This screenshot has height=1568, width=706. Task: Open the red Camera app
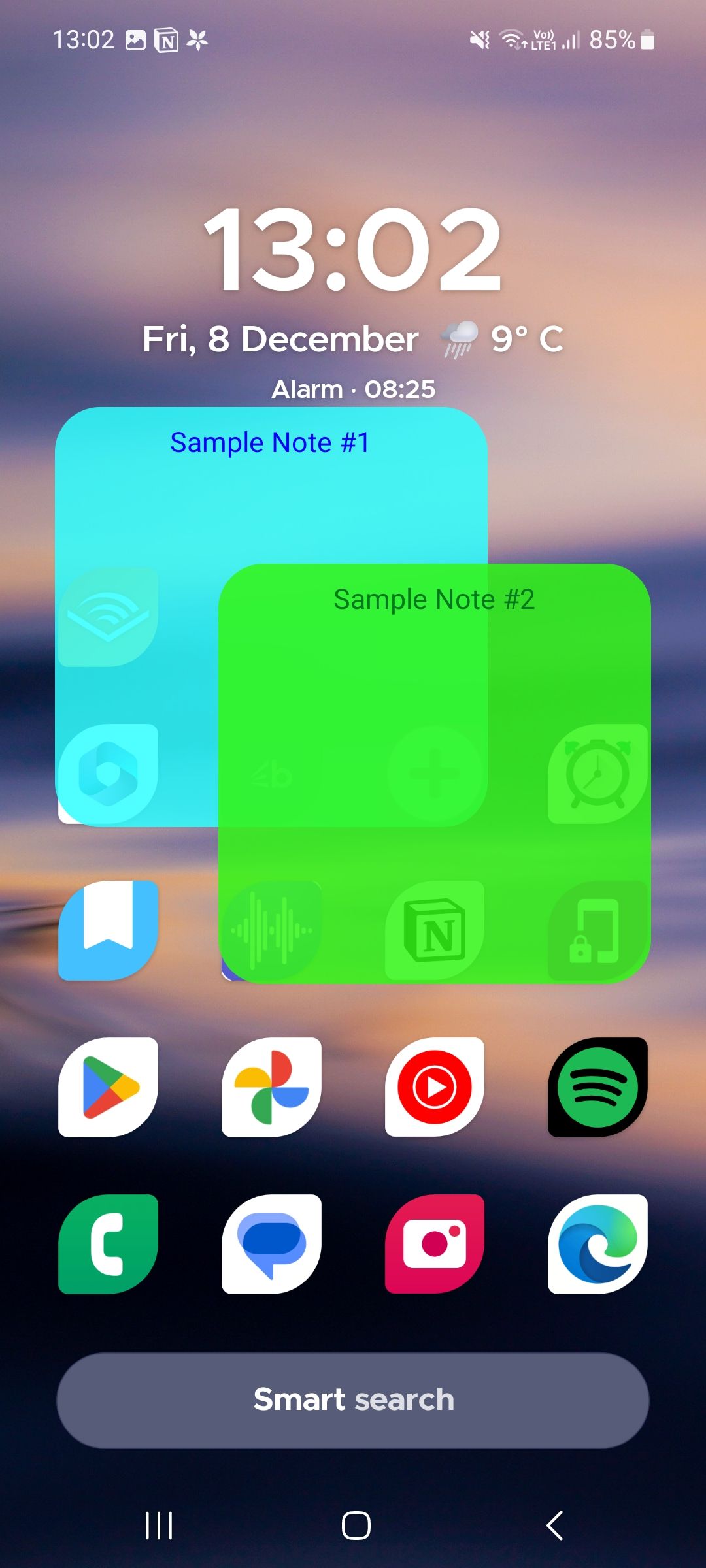[x=434, y=1244]
